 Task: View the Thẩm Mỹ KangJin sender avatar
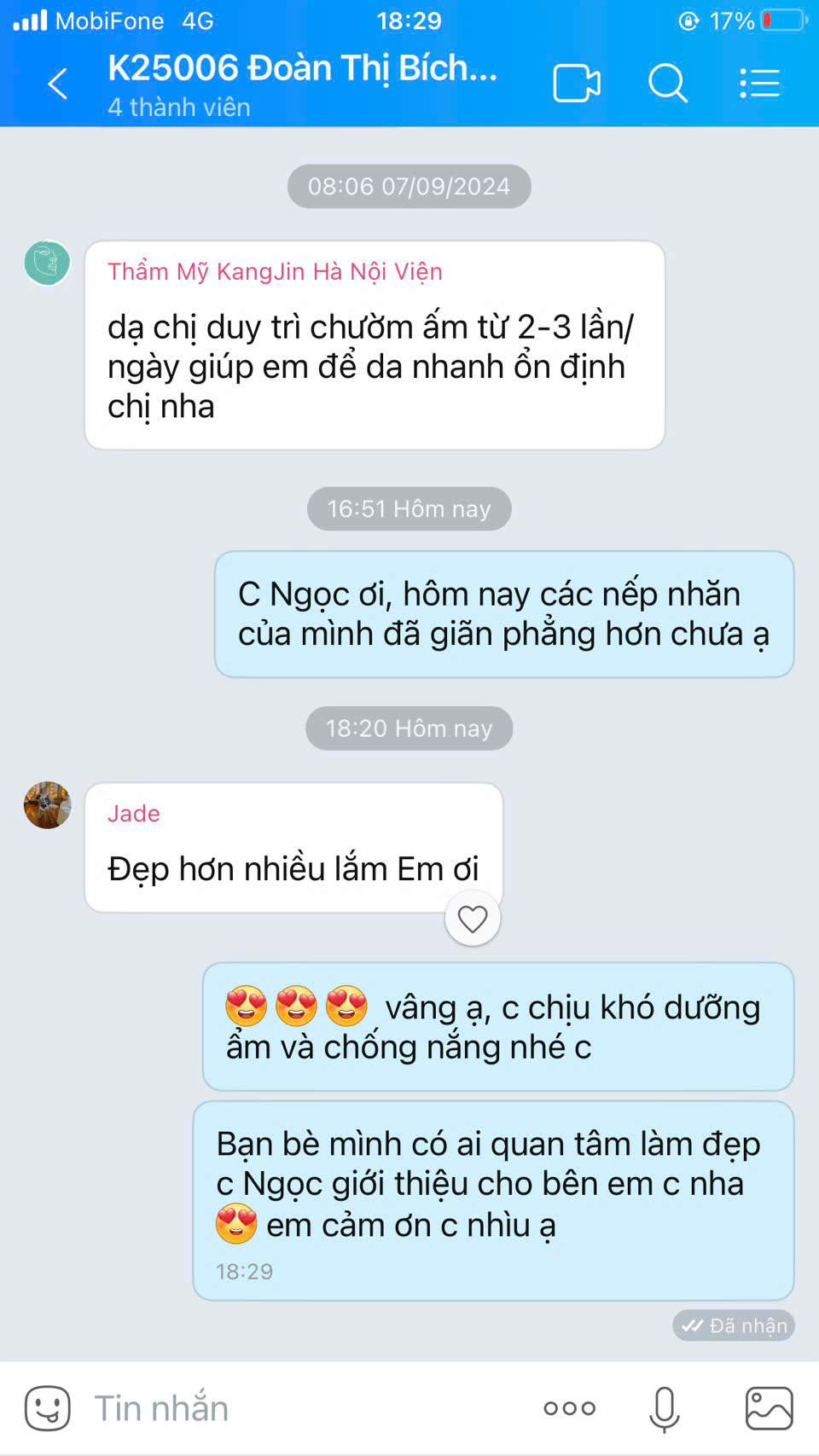[48, 263]
